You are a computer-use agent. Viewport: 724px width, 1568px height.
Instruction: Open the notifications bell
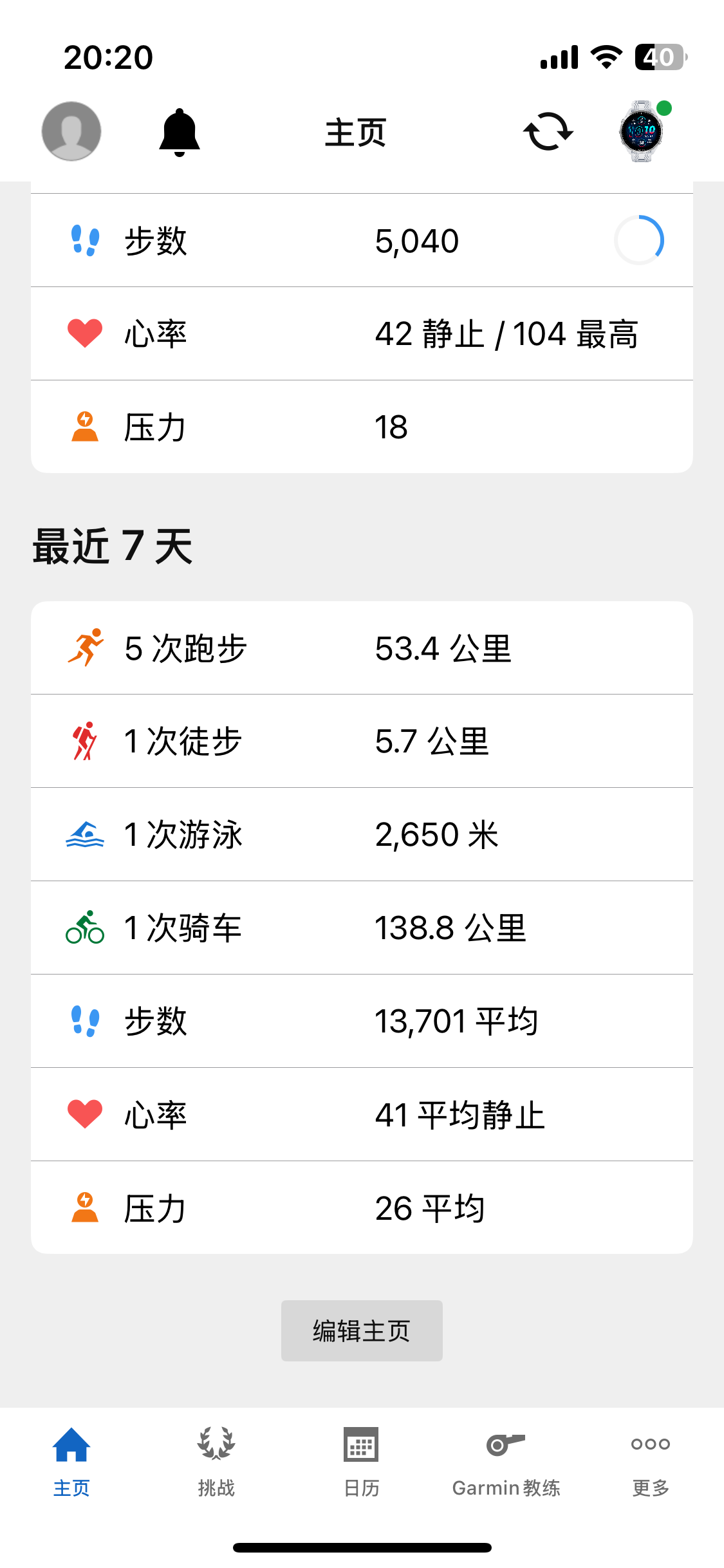tap(180, 133)
